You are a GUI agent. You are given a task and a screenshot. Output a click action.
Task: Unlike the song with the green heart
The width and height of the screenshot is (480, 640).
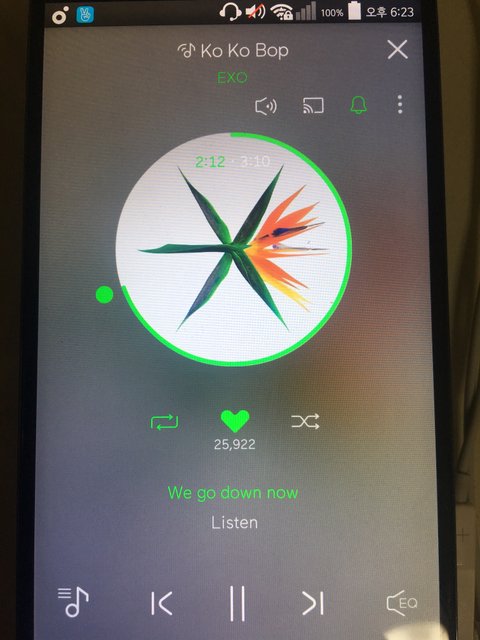pyautogui.click(x=235, y=421)
